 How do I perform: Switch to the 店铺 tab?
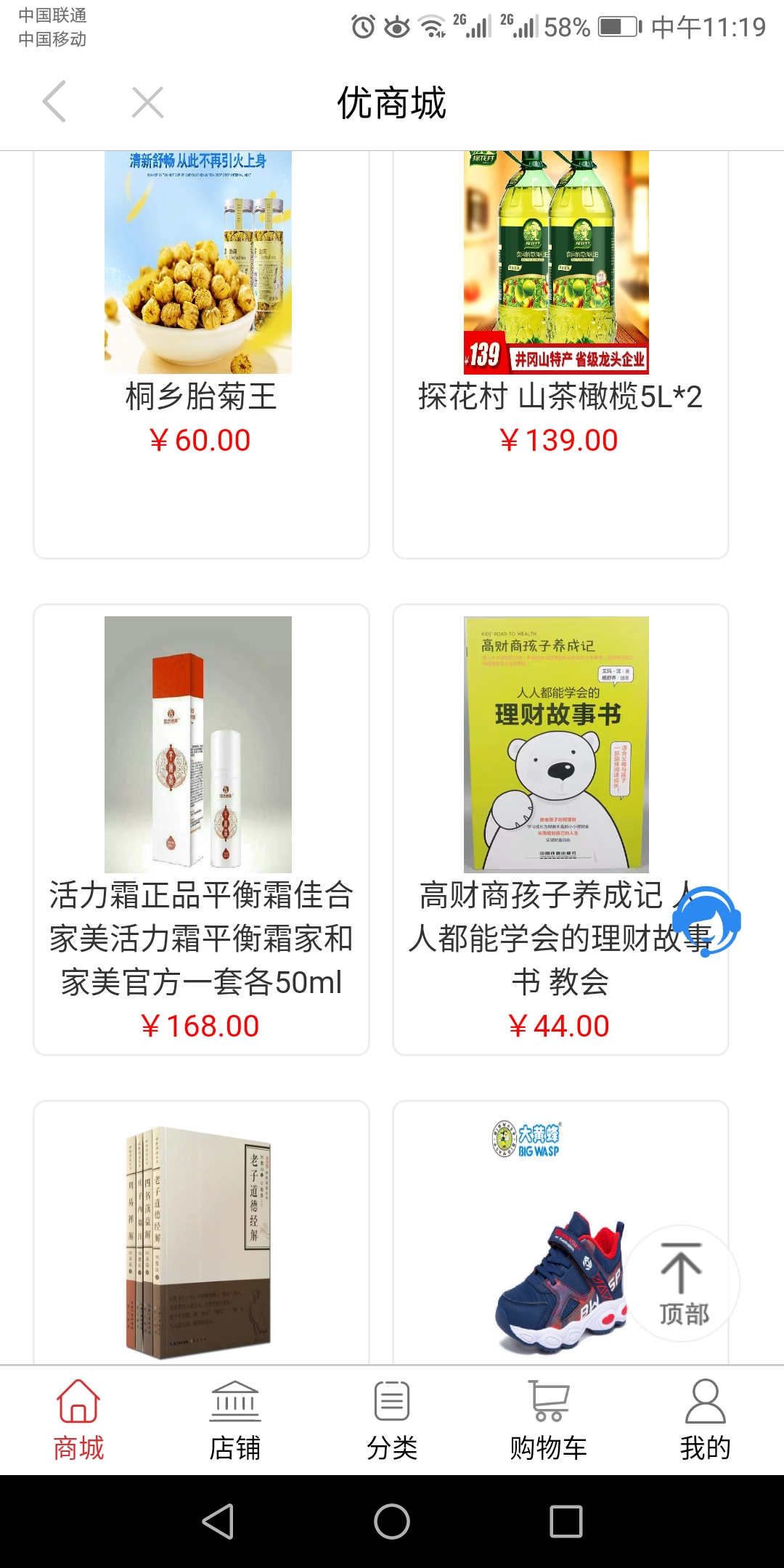(x=235, y=1420)
